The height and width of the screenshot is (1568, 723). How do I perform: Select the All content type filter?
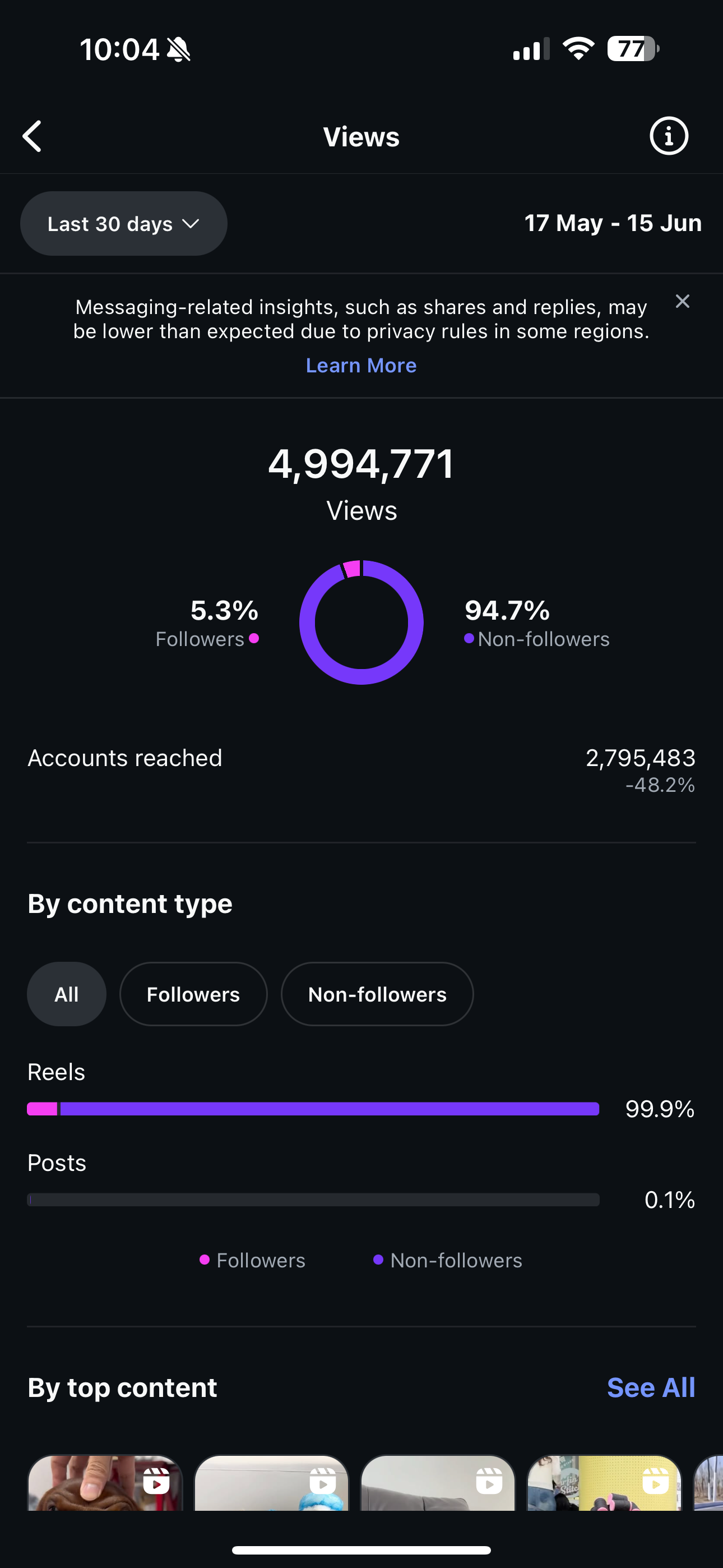[66, 994]
